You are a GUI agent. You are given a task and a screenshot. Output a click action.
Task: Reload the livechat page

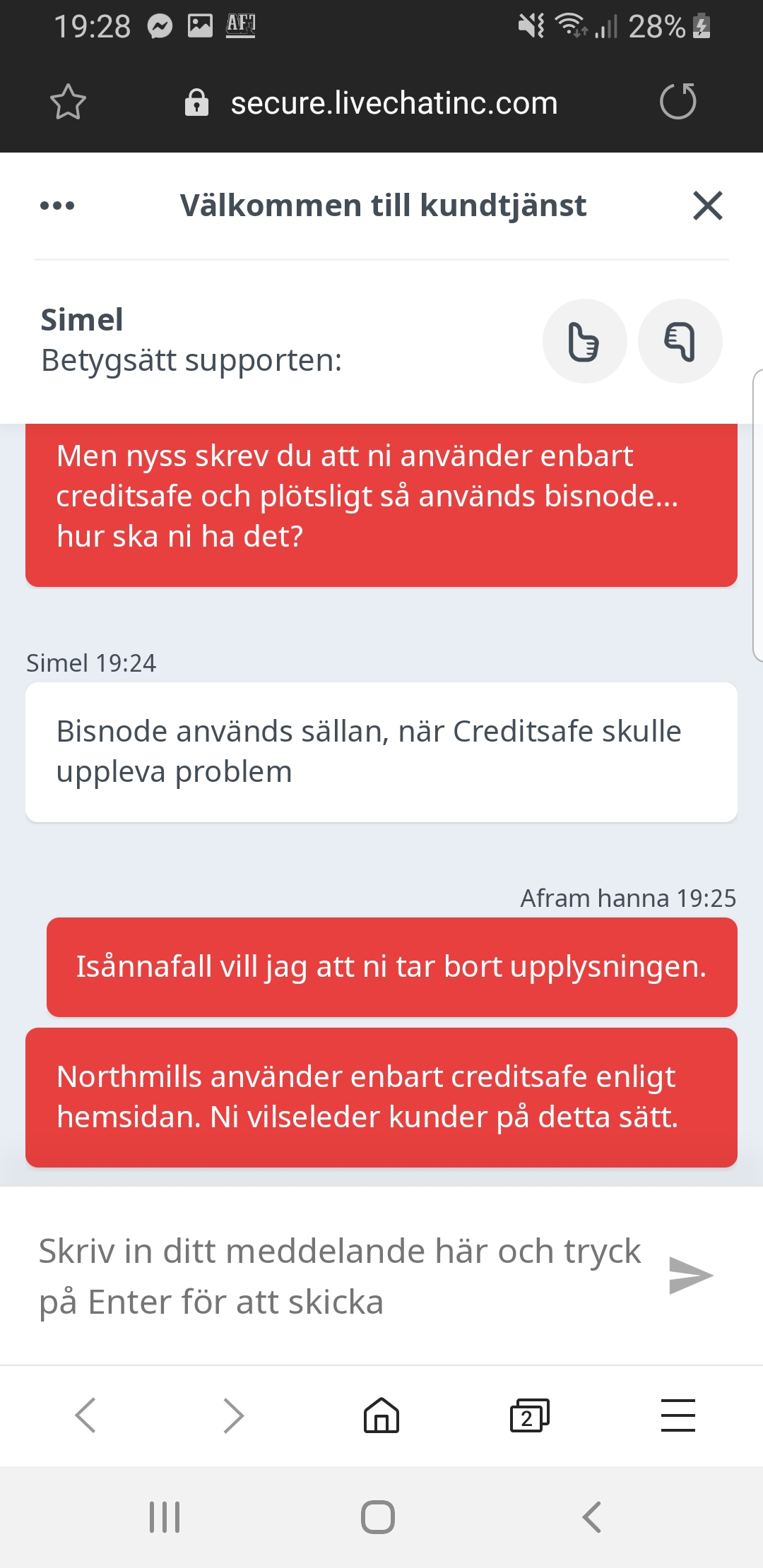point(678,102)
